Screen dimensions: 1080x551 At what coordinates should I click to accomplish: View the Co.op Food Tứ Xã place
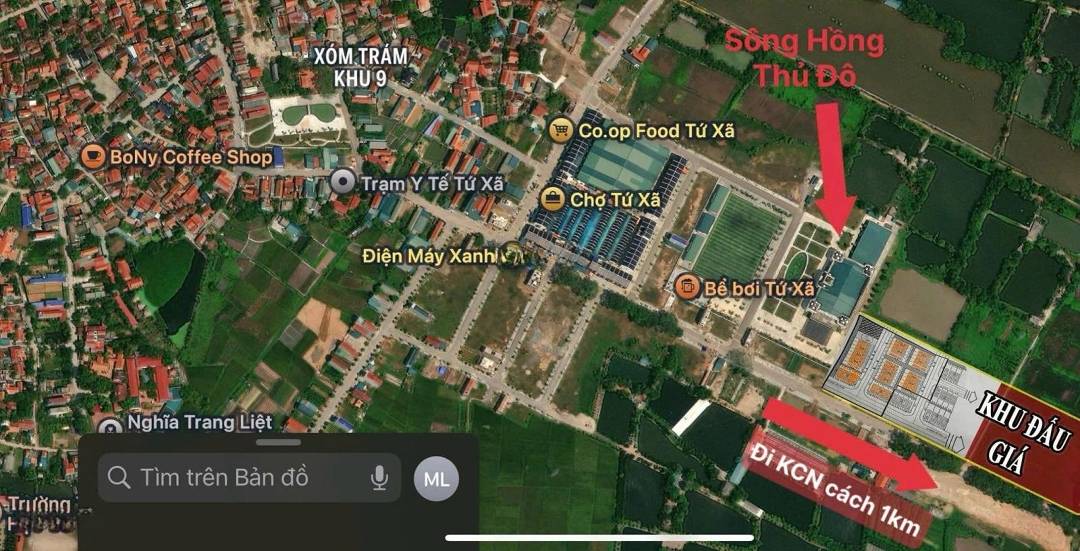[x=561, y=129]
